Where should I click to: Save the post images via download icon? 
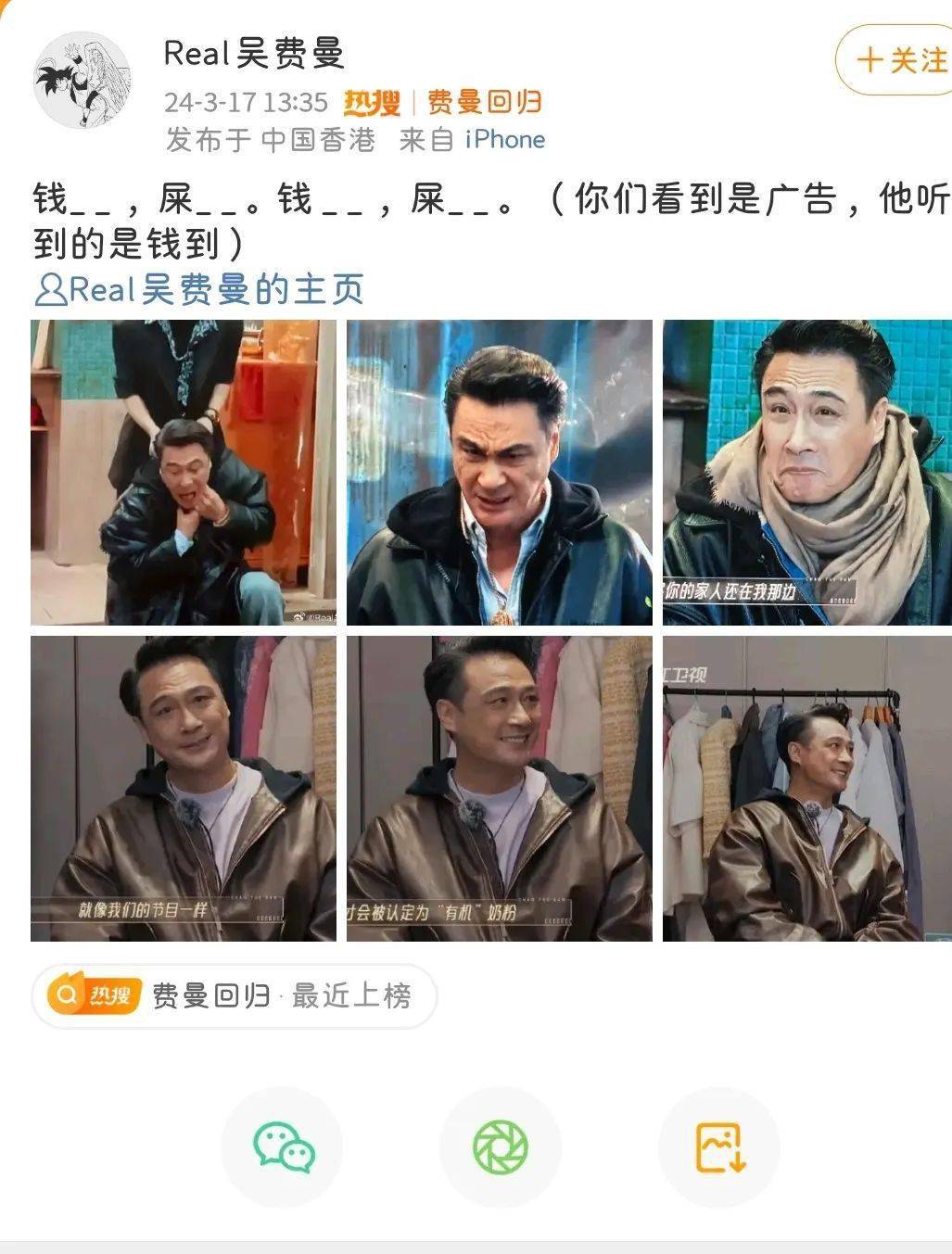tap(718, 1146)
